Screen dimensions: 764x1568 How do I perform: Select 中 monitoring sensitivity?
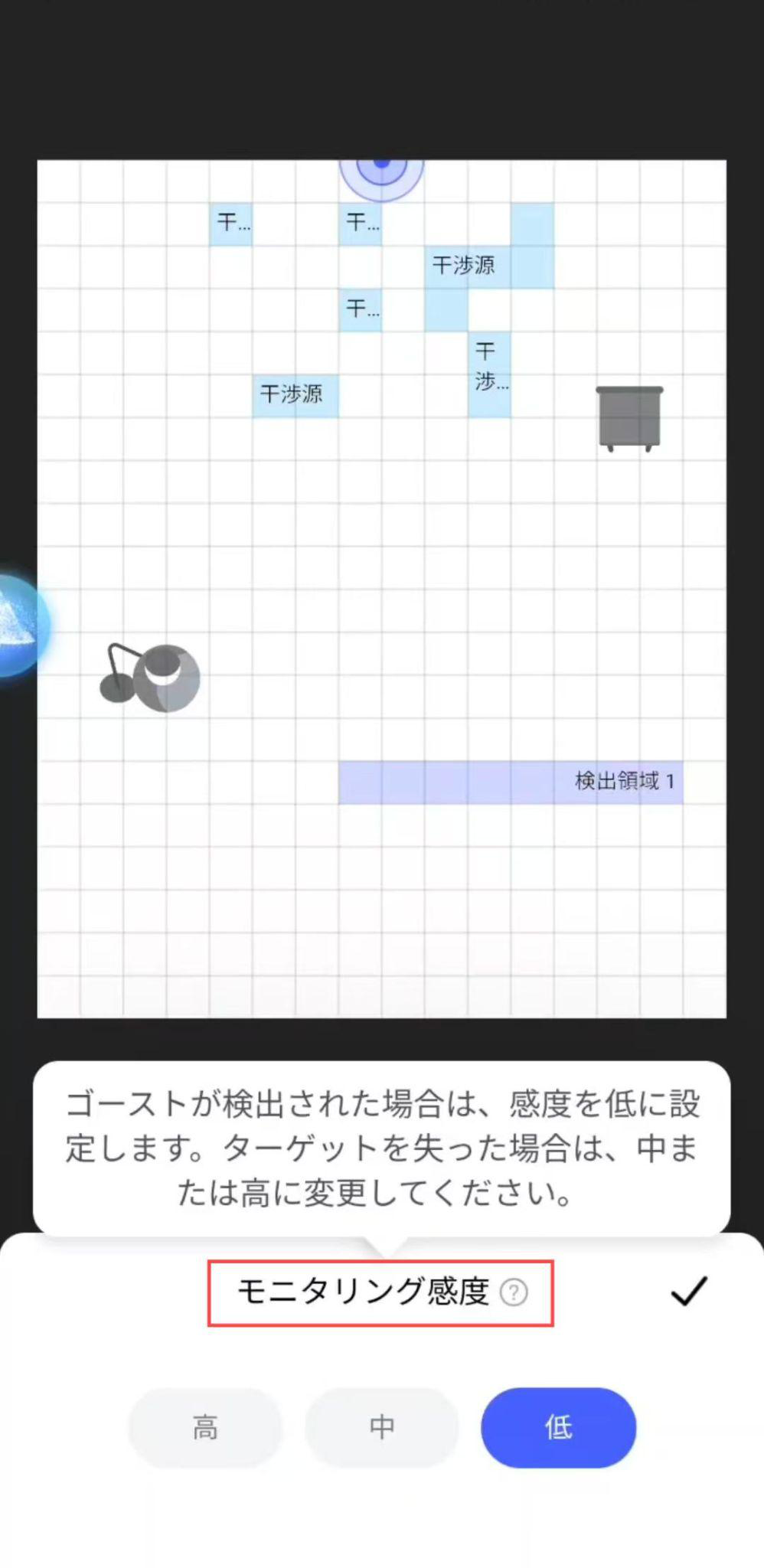(x=381, y=1427)
